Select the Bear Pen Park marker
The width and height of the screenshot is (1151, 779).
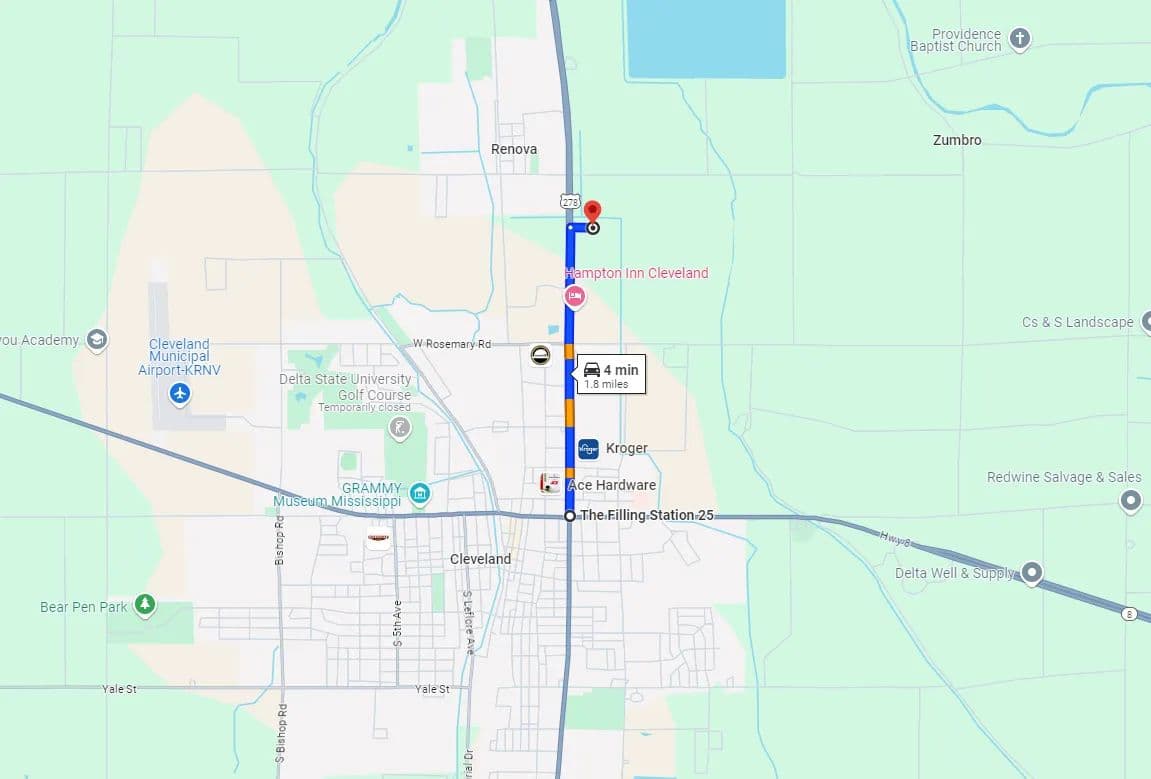point(146,604)
